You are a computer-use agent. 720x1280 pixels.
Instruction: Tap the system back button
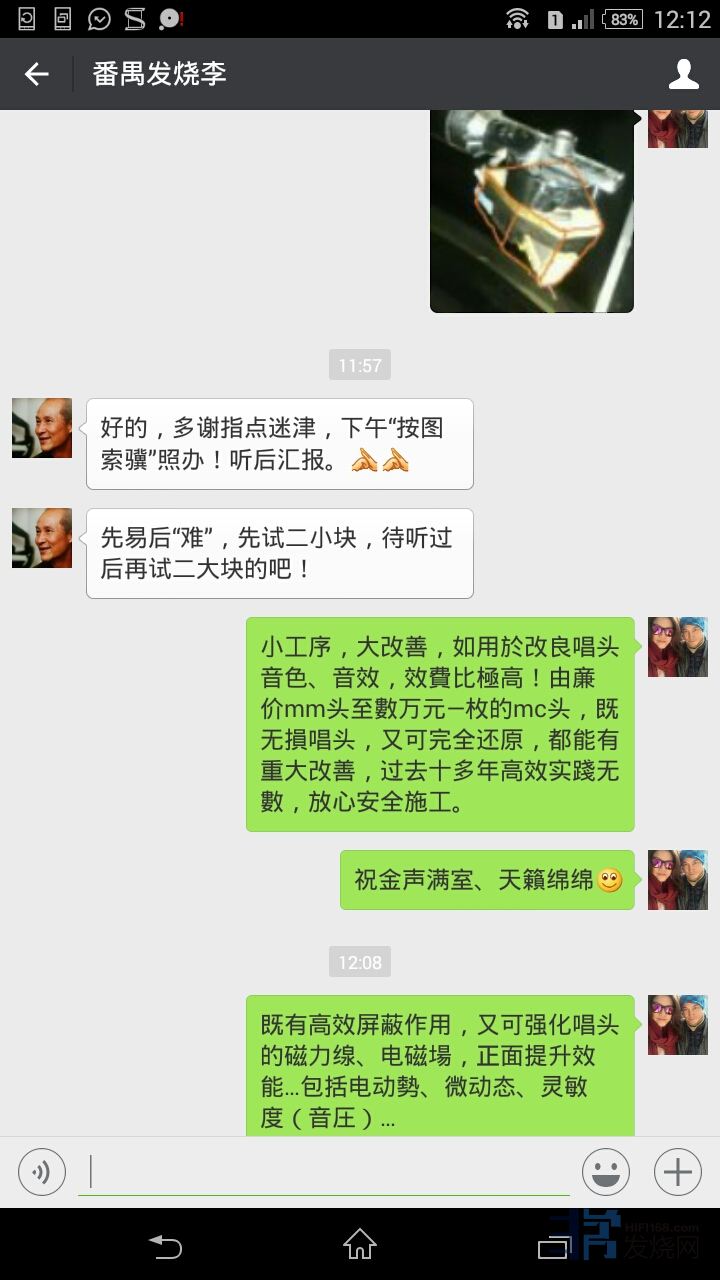coord(166,1245)
